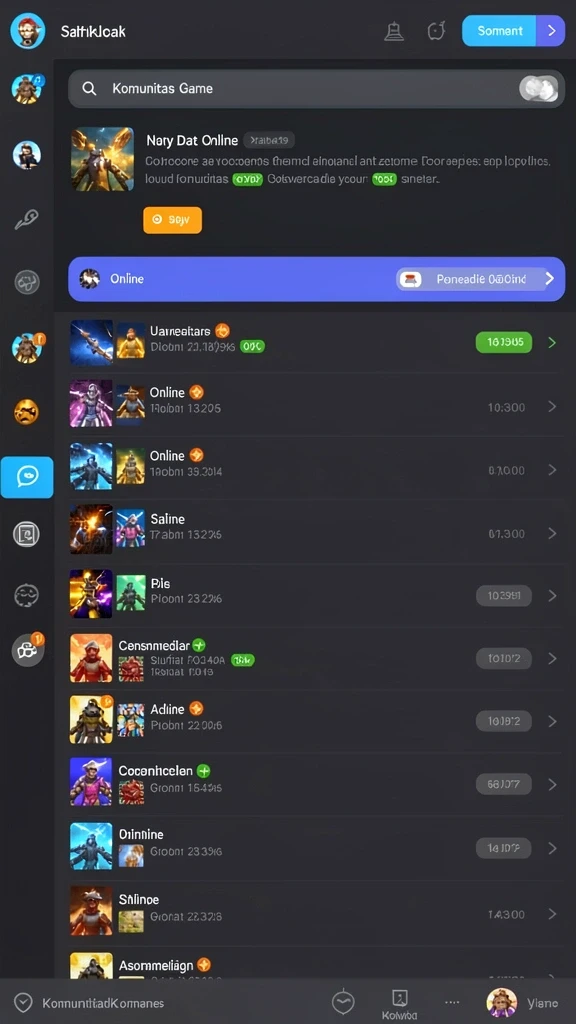Image resolution: width=576 pixels, height=1024 pixels.
Task: Open the purple Online banner
Action: point(316,279)
